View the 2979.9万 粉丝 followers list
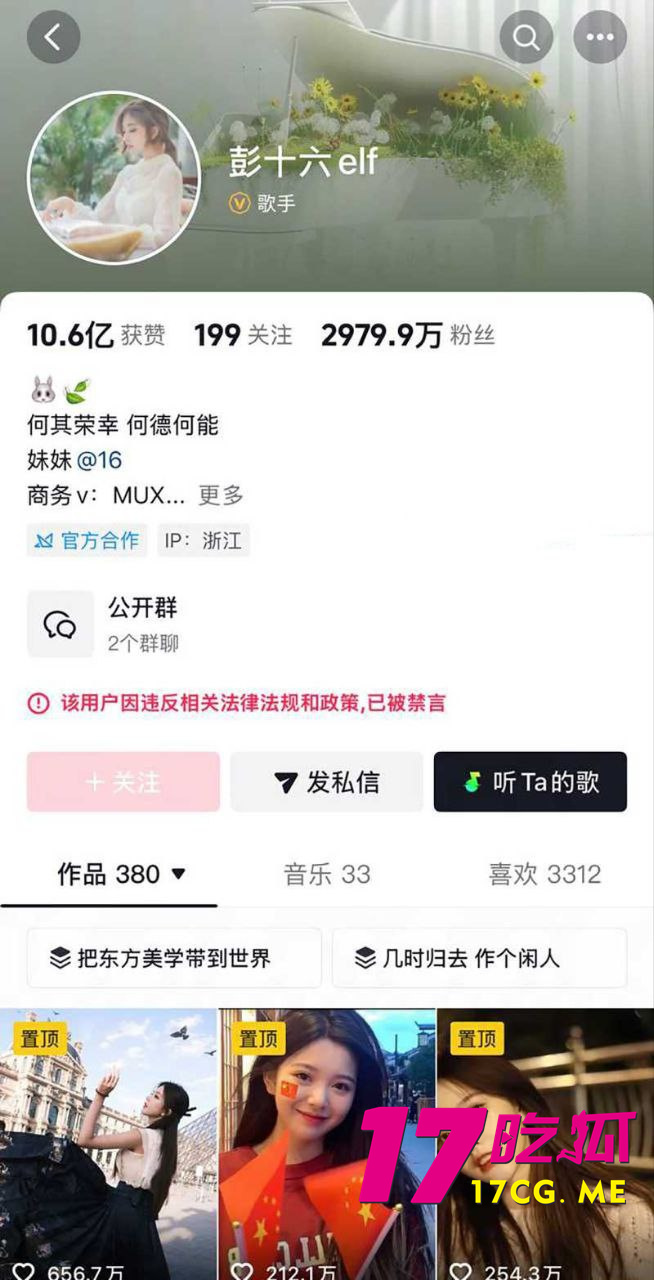Viewport: 654px width, 1280px height. pos(407,335)
